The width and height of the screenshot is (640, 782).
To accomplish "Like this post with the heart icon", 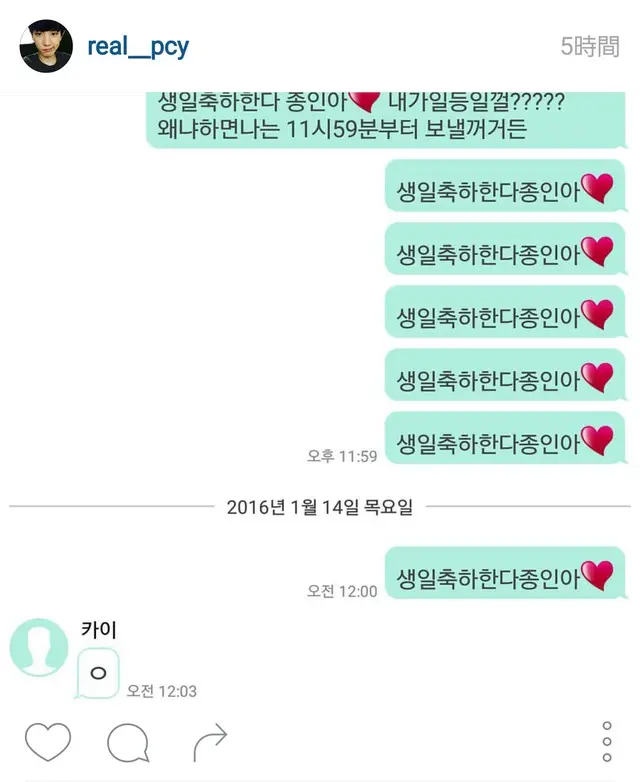I will (47, 742).
